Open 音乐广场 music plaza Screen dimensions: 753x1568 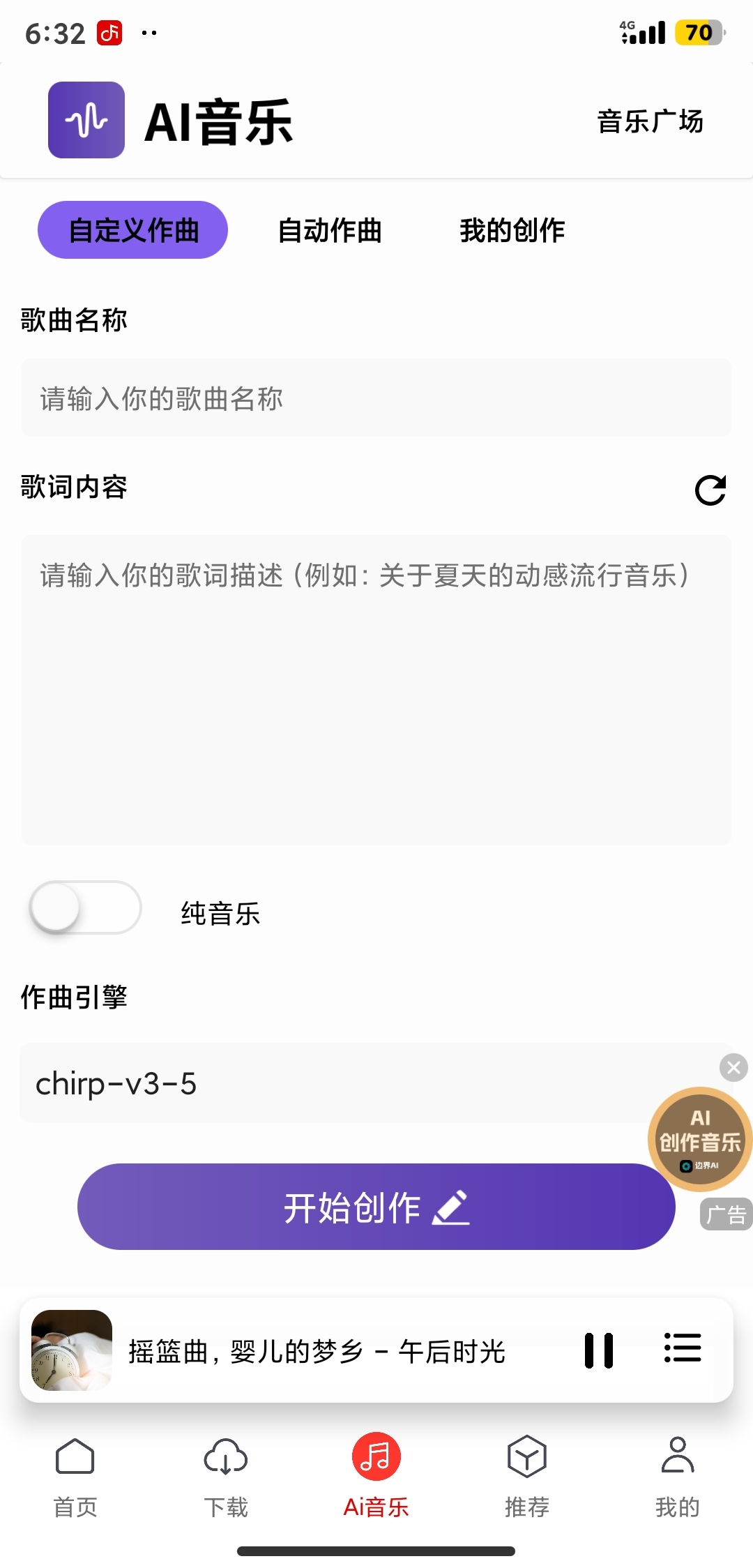pyautogui.click(x=650, y=121)
